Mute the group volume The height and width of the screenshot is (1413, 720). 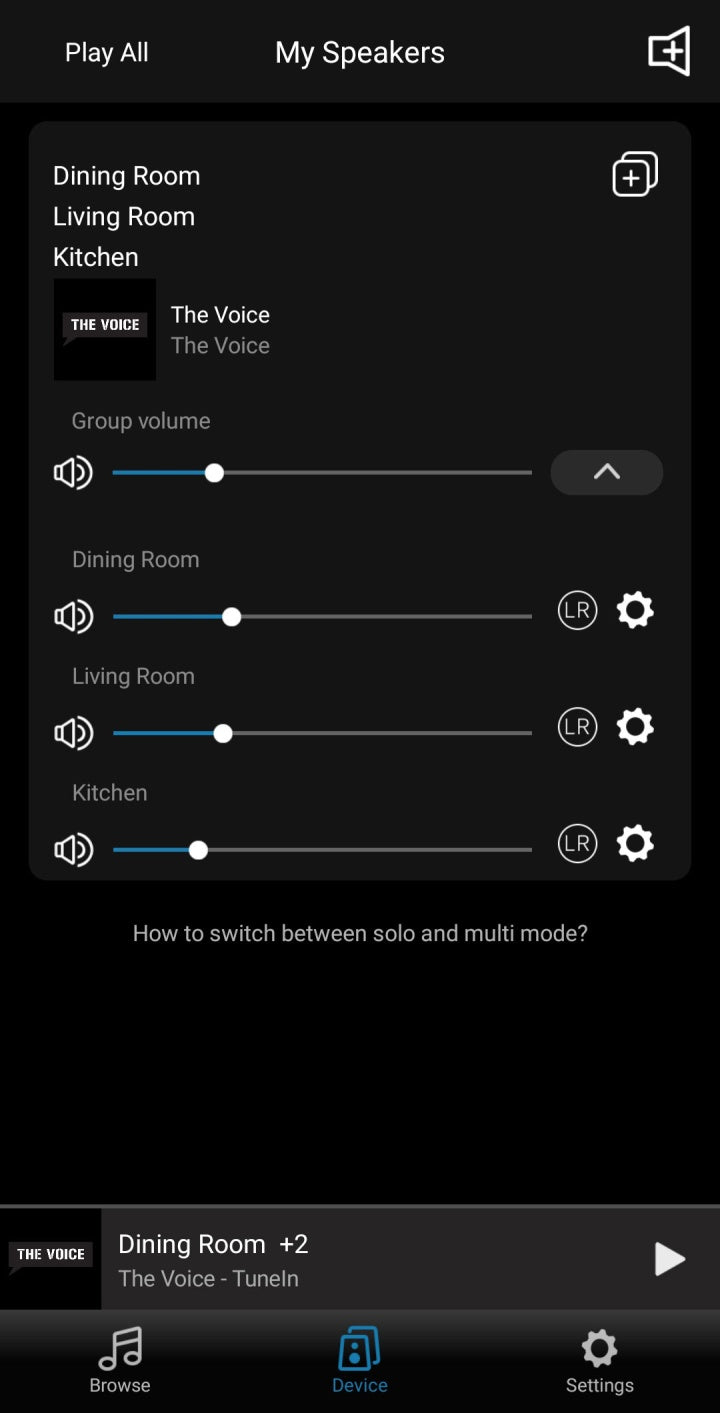(x=72, y=472)
